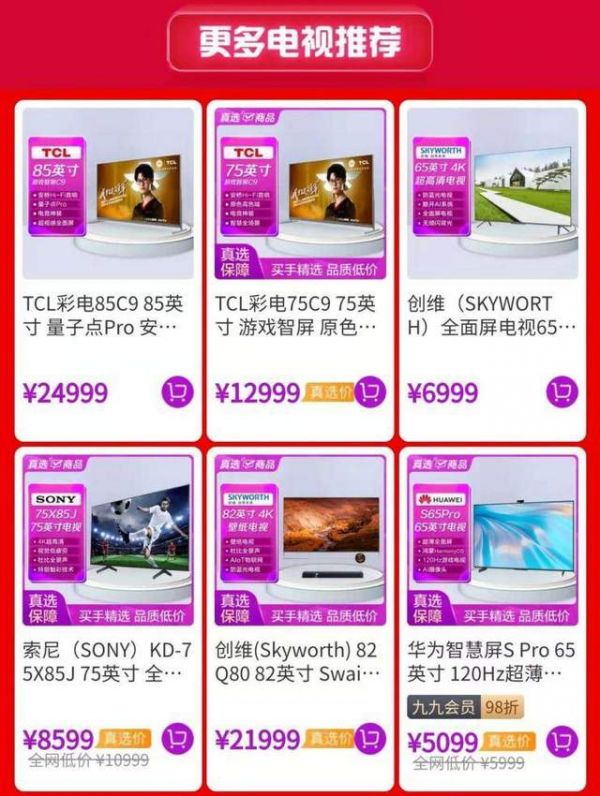Viewport: 600px width, 796px height.
Task: Add the ¥12999 TCL 75C9 to cart
Action: point(370,392)
